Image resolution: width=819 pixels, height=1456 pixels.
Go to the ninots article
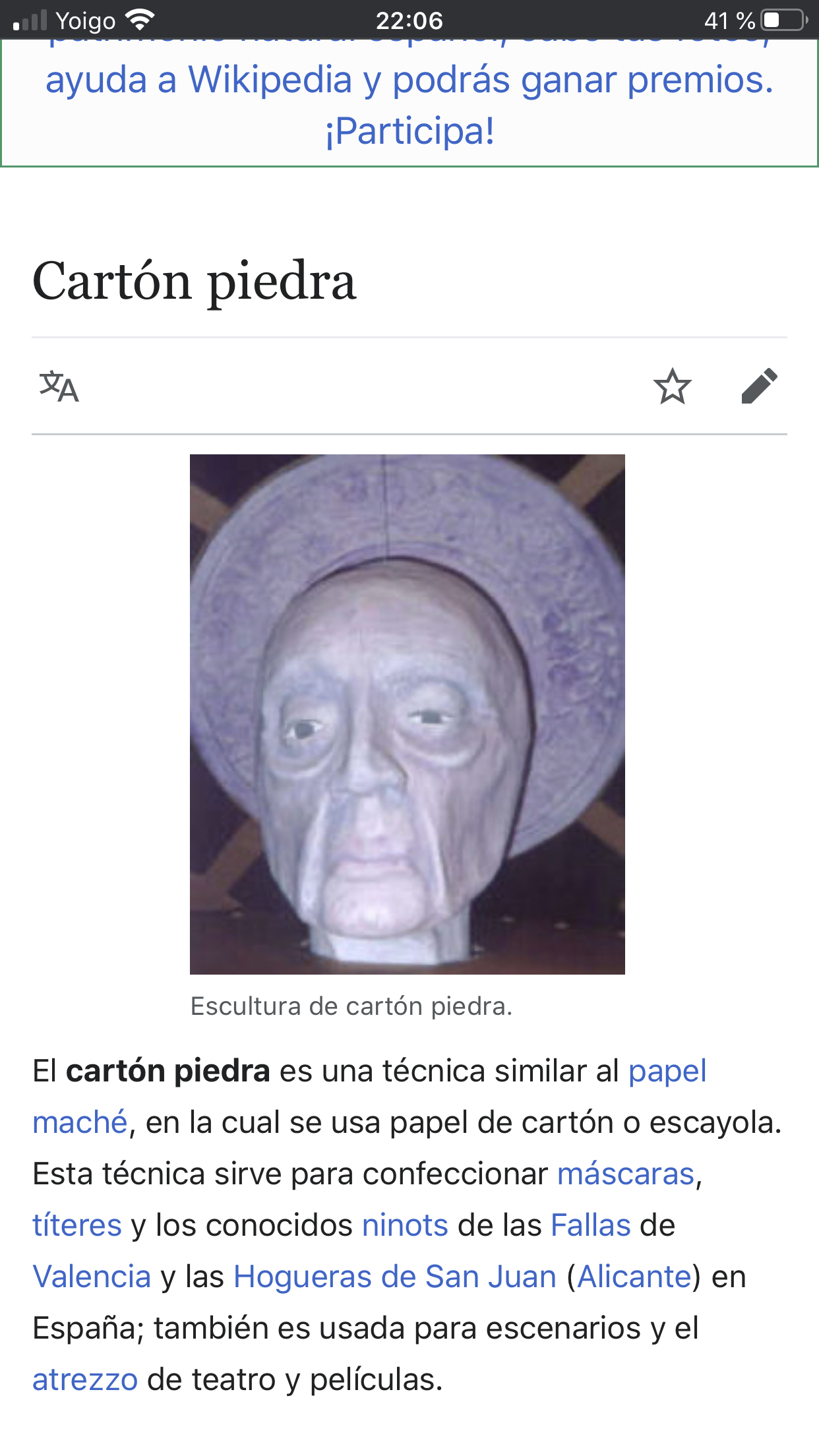pos(405,1226)
